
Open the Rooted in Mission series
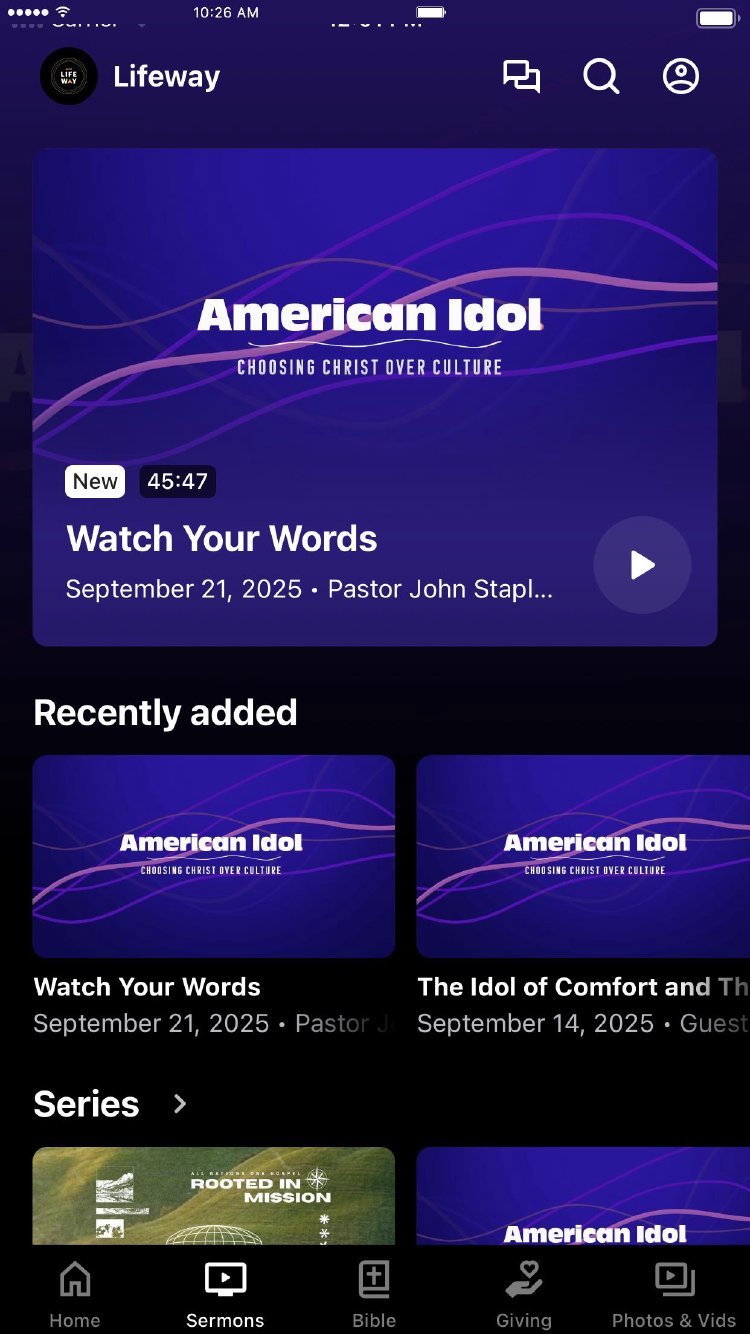(x=214, y=1195)
